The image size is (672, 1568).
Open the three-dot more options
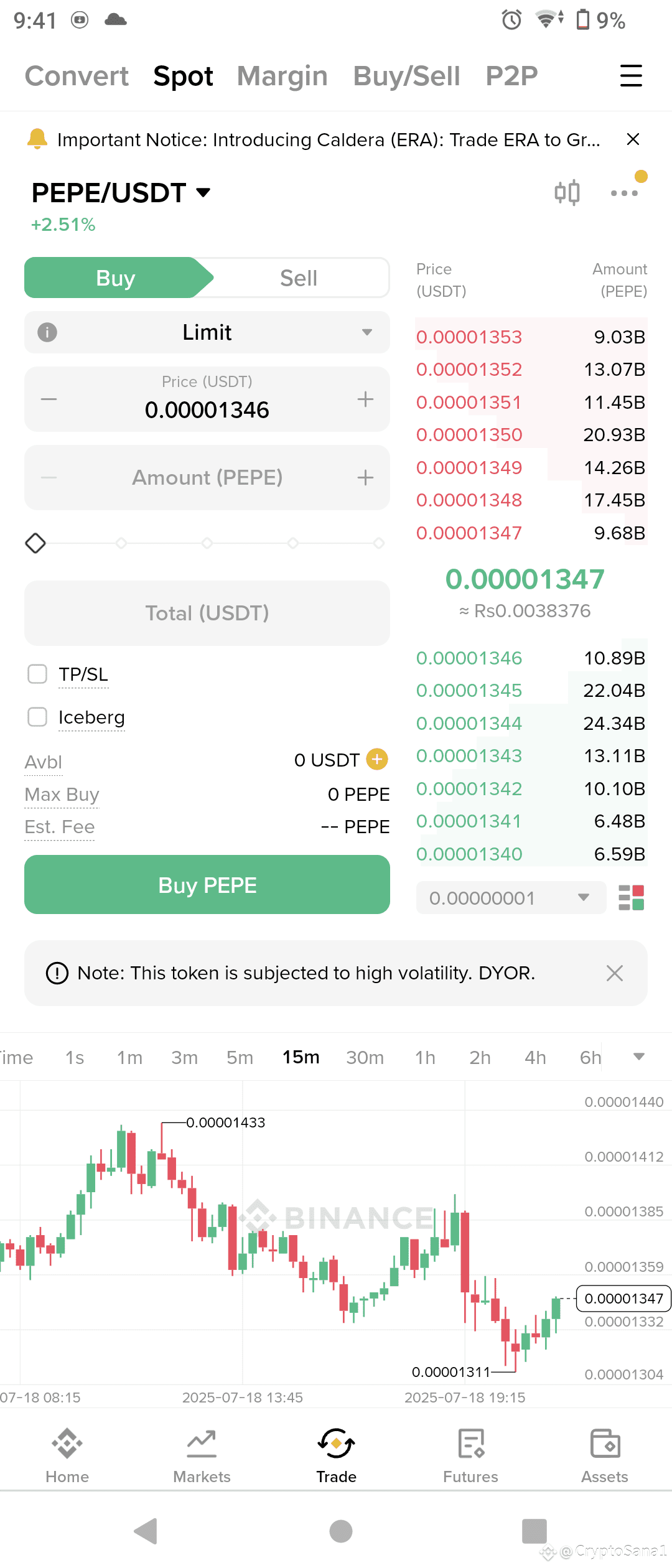coord(624,193)
